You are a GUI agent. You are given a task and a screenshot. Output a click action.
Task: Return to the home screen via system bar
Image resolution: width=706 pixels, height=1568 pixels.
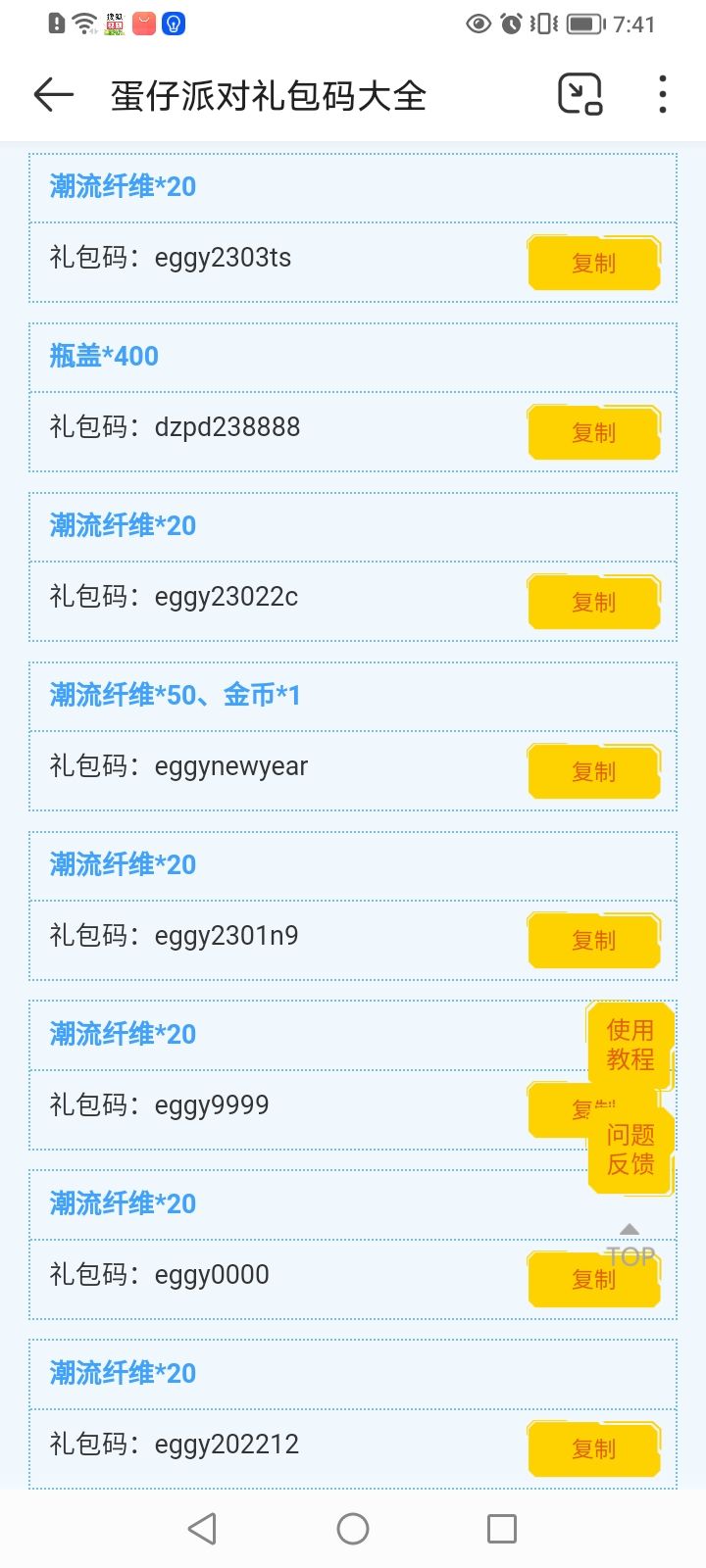[x=353, y=1529]
